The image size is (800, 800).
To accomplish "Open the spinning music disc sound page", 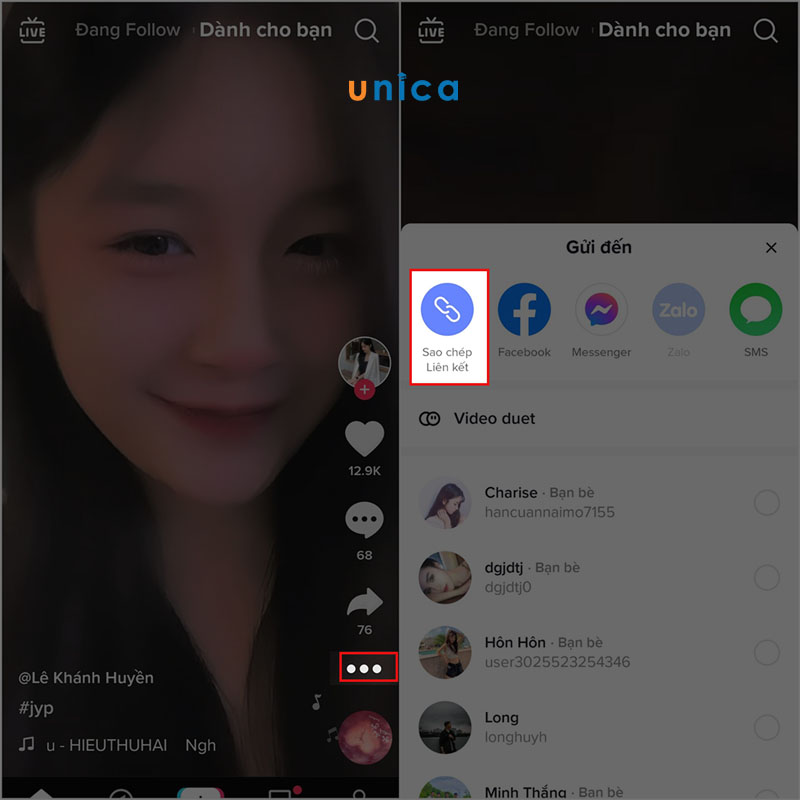I will tap(365, 736).
